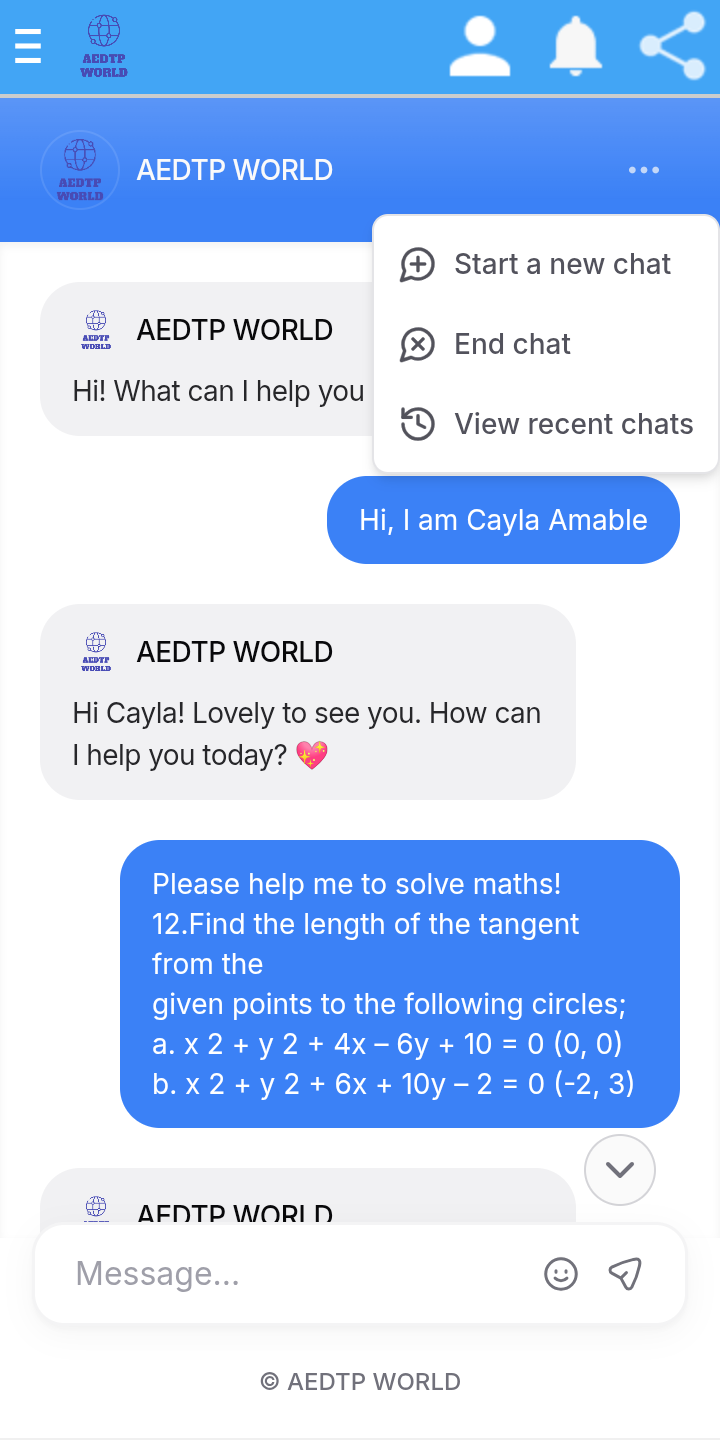
Task: Open the notifications bell
Action: (576, 46)
